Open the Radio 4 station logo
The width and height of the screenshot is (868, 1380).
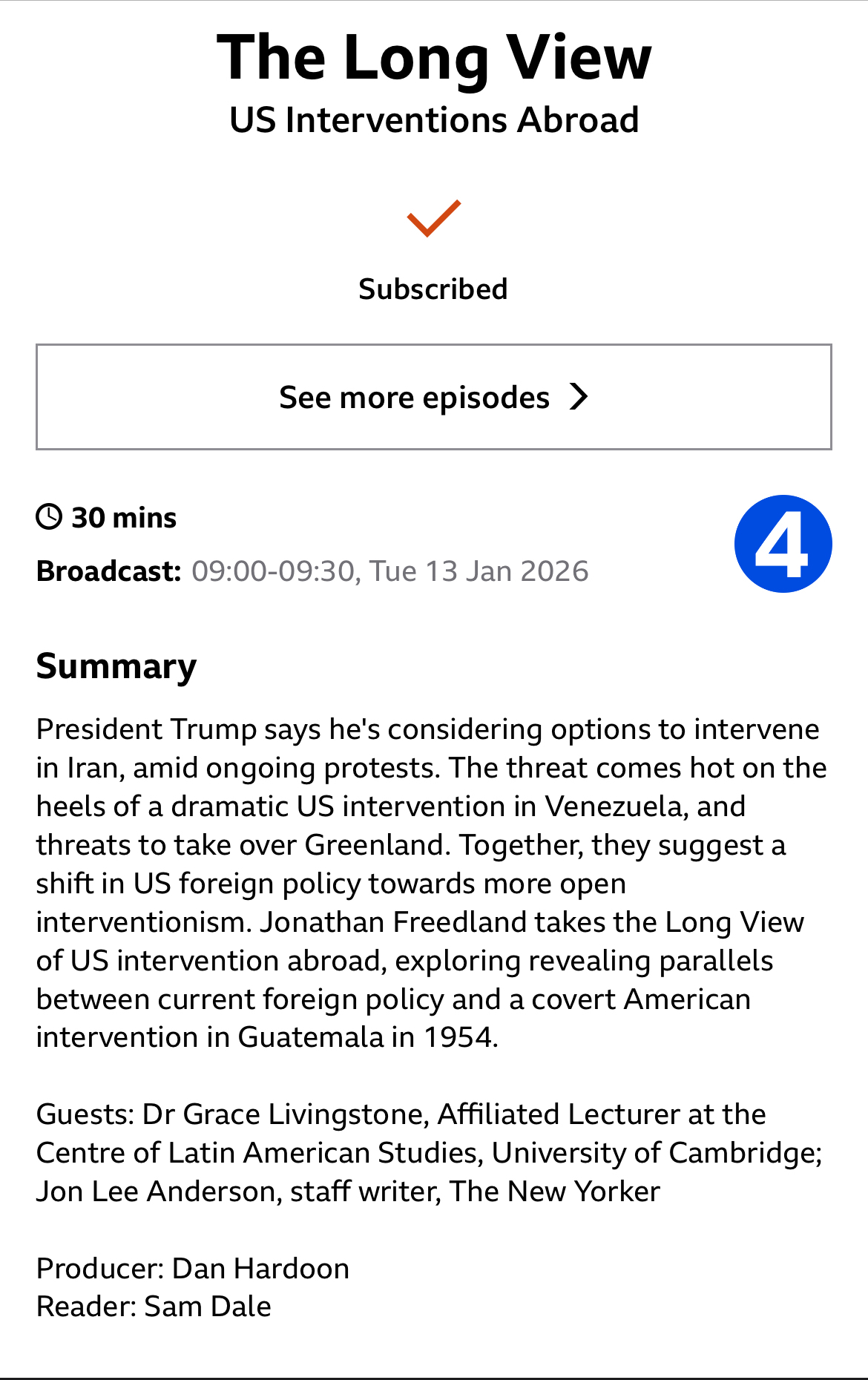coord(783,544)
